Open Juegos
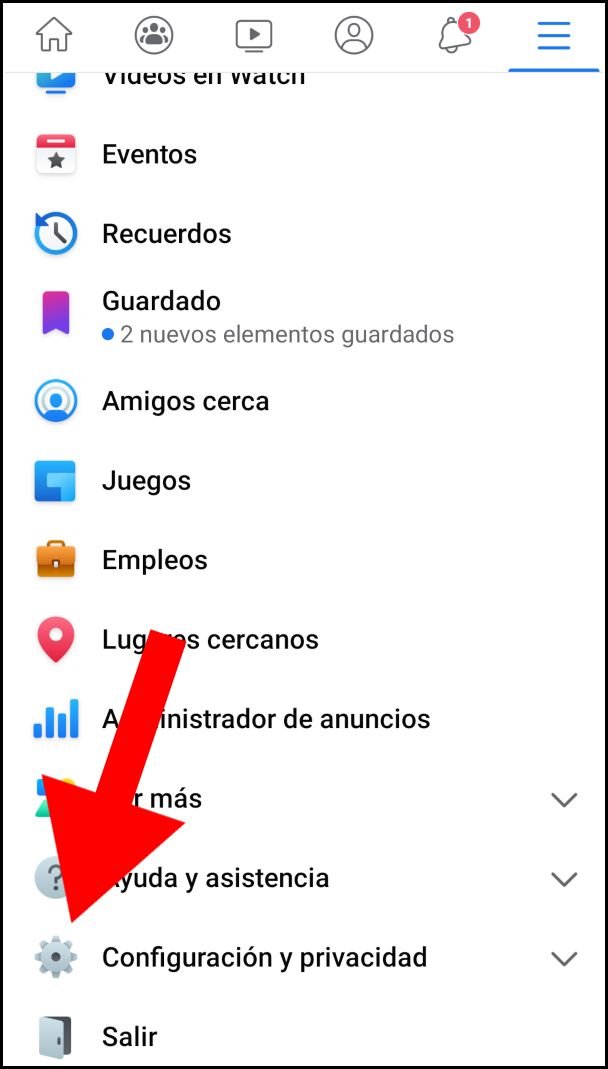 (x=146, y=481)
